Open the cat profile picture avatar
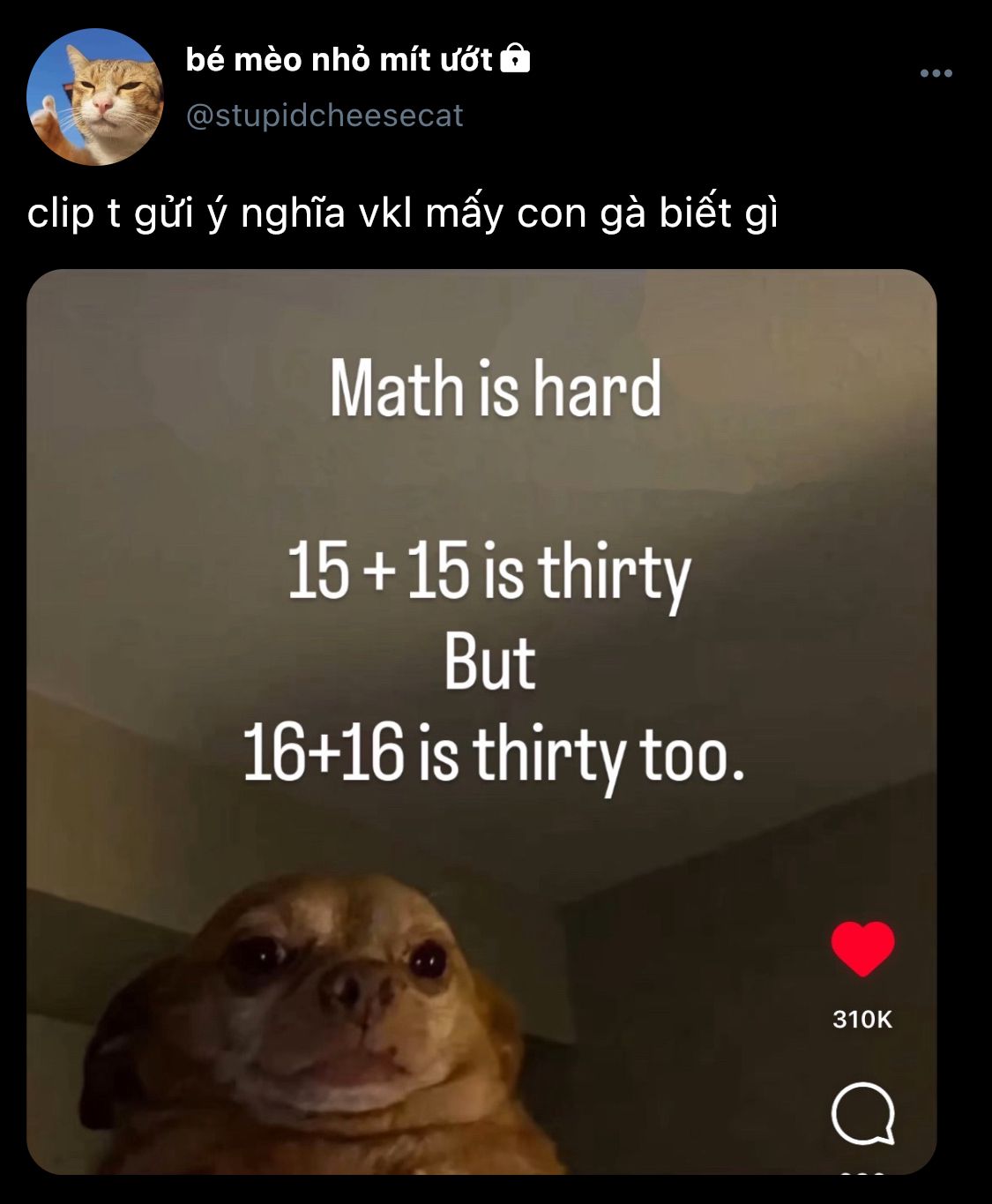 [94, 97]
